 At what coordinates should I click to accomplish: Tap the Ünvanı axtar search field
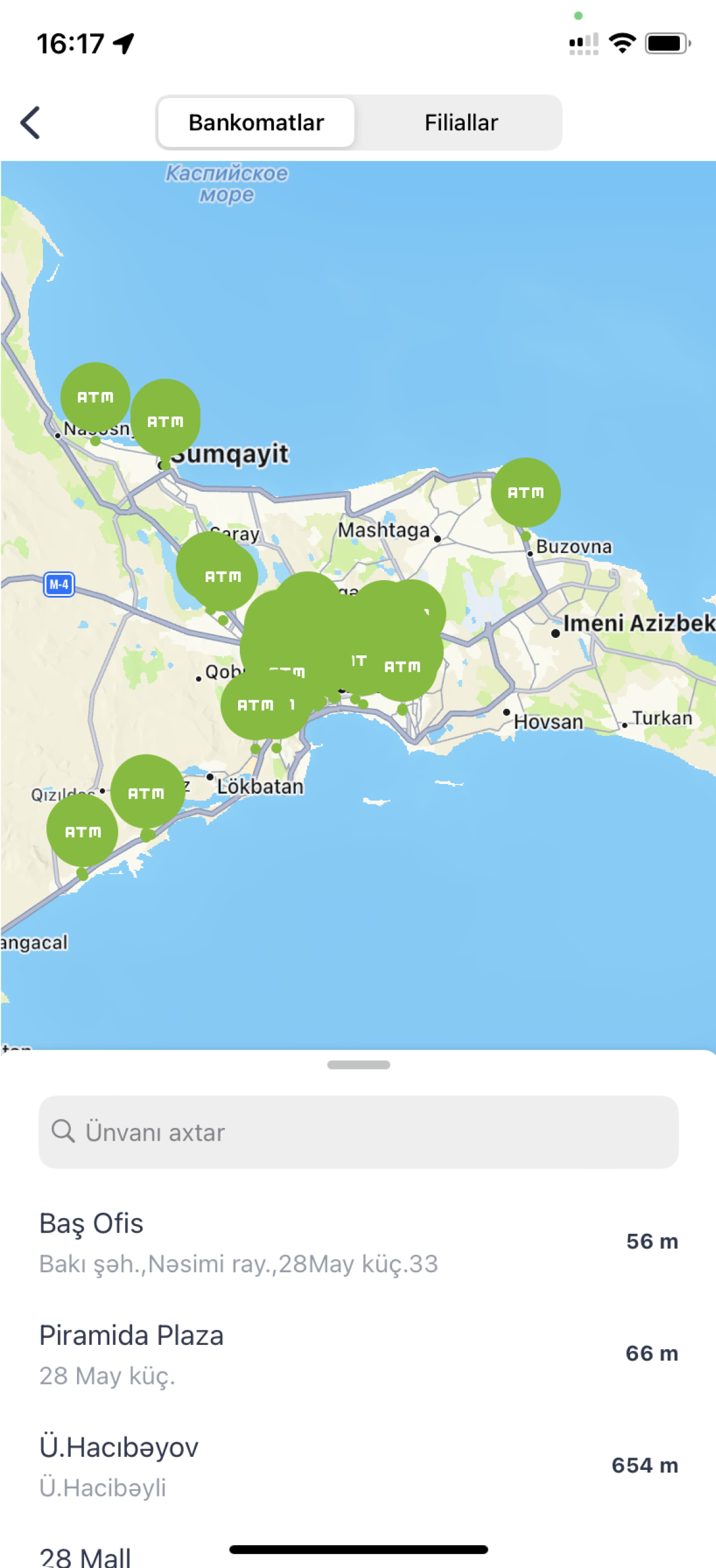click(358, 1132)
